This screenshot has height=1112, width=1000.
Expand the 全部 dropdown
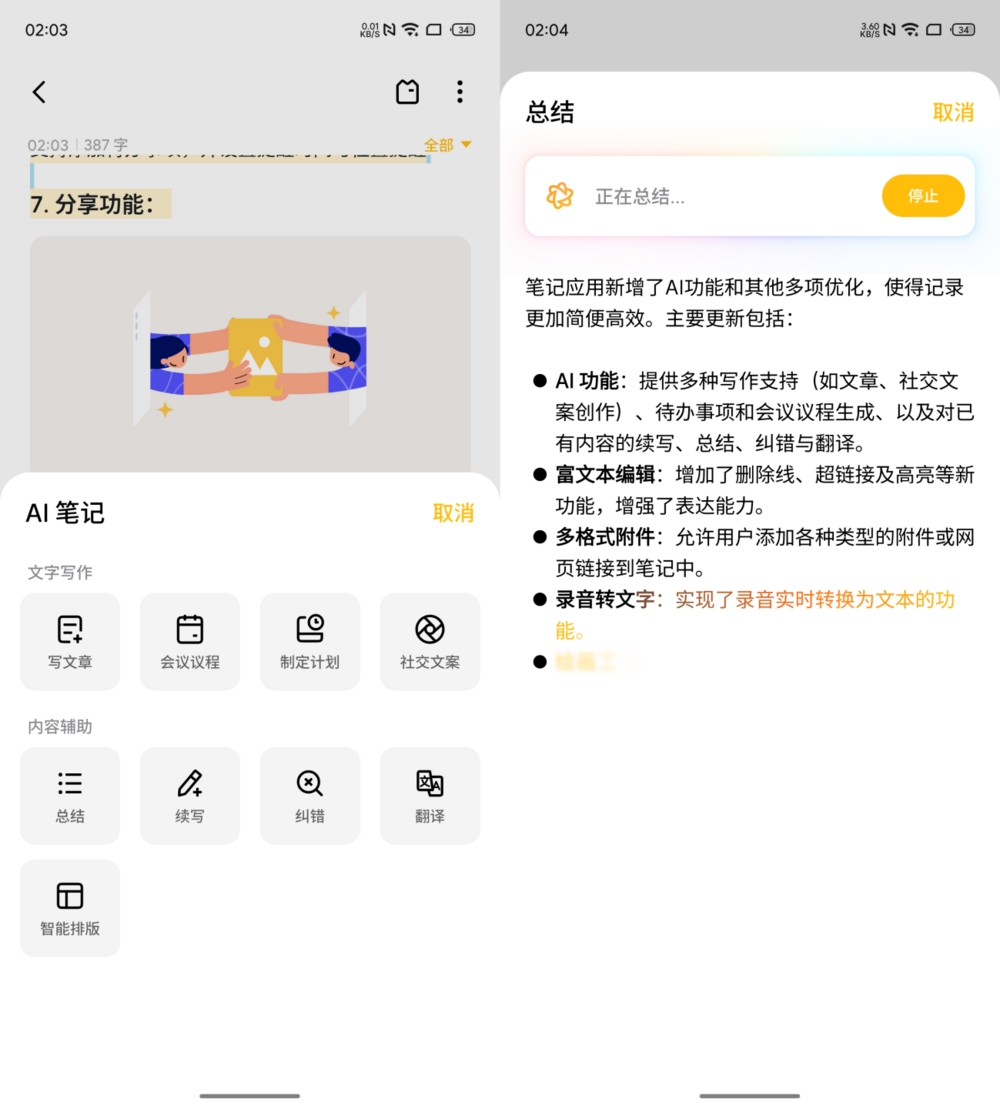[447, 145]
